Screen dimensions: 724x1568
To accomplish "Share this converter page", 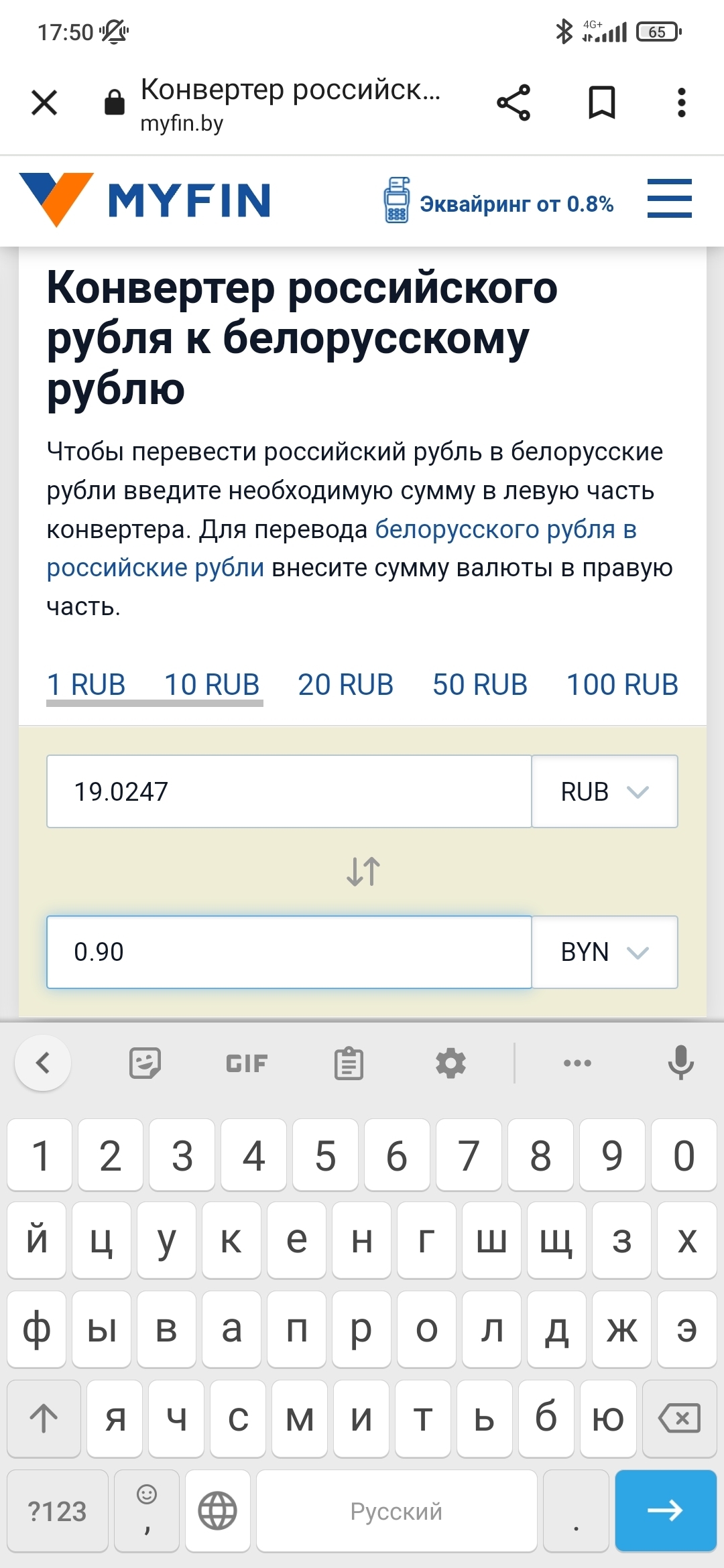I will pyautogui.click(x=514, y=103).
